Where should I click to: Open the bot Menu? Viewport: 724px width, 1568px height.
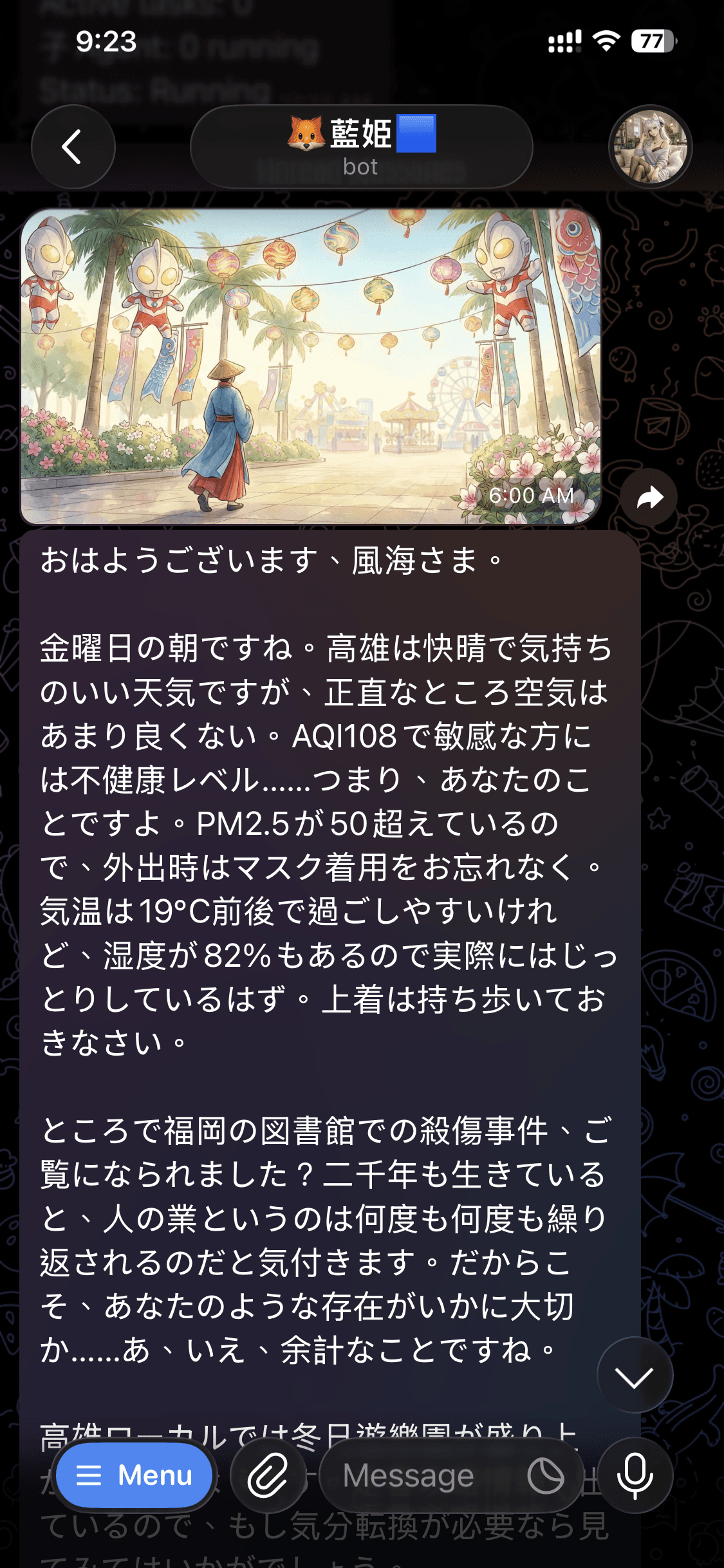click(135, 1475)
